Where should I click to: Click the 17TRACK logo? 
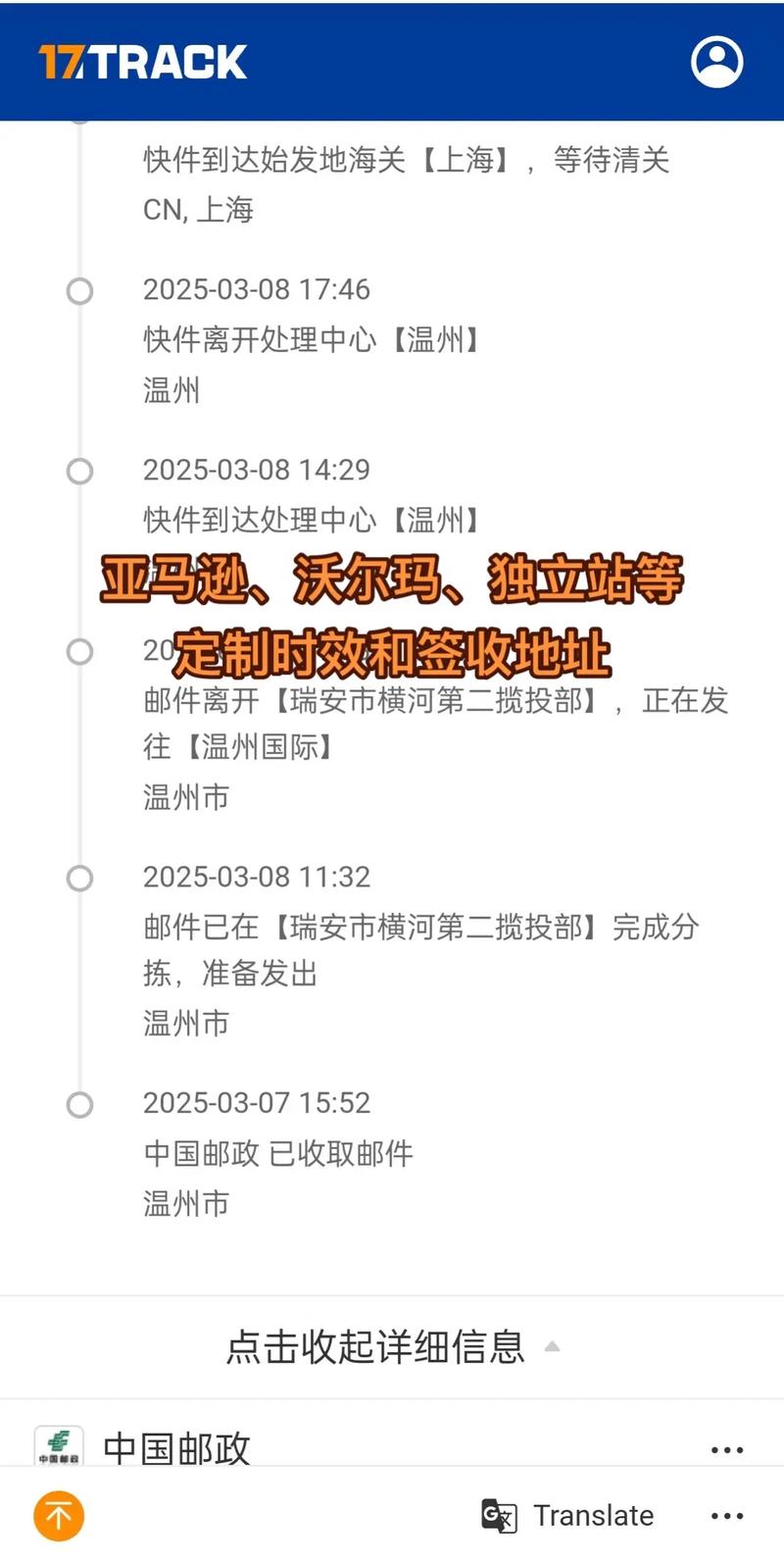point(140,62)
